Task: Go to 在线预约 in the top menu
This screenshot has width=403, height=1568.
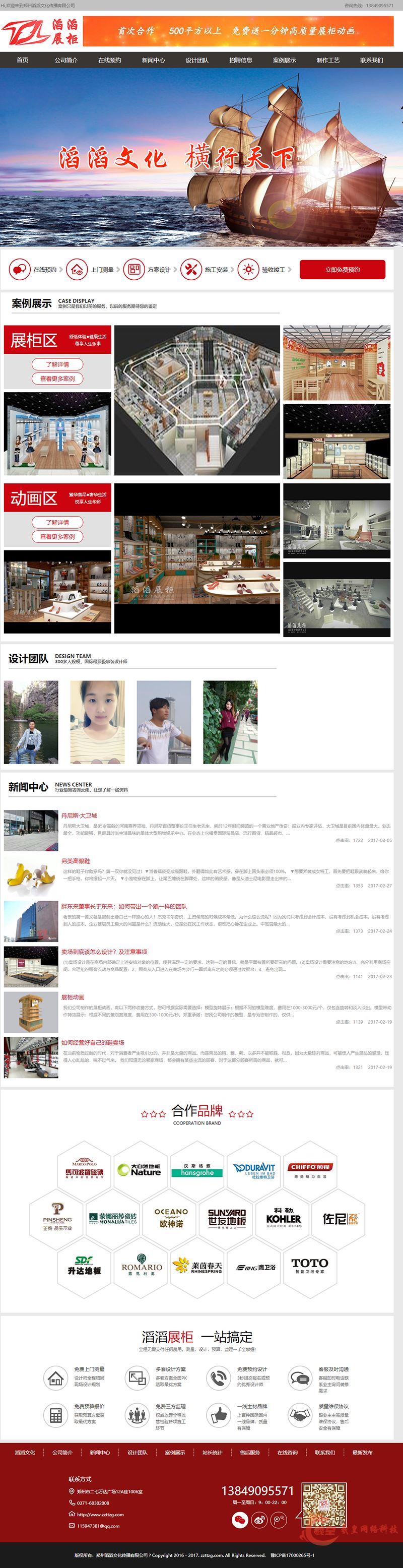Action: coord(110,60)
